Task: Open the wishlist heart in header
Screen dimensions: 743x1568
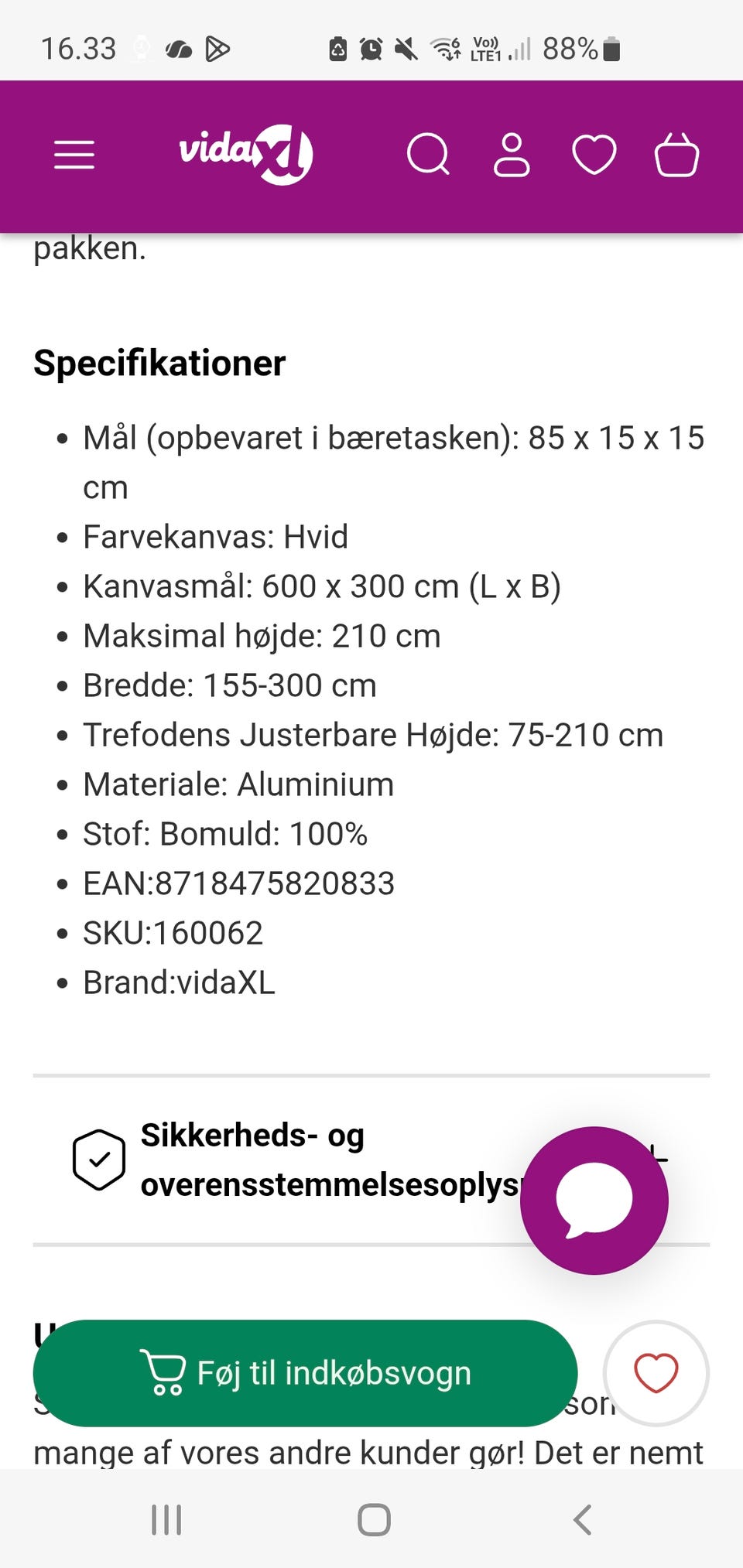Action: point(594,155)
